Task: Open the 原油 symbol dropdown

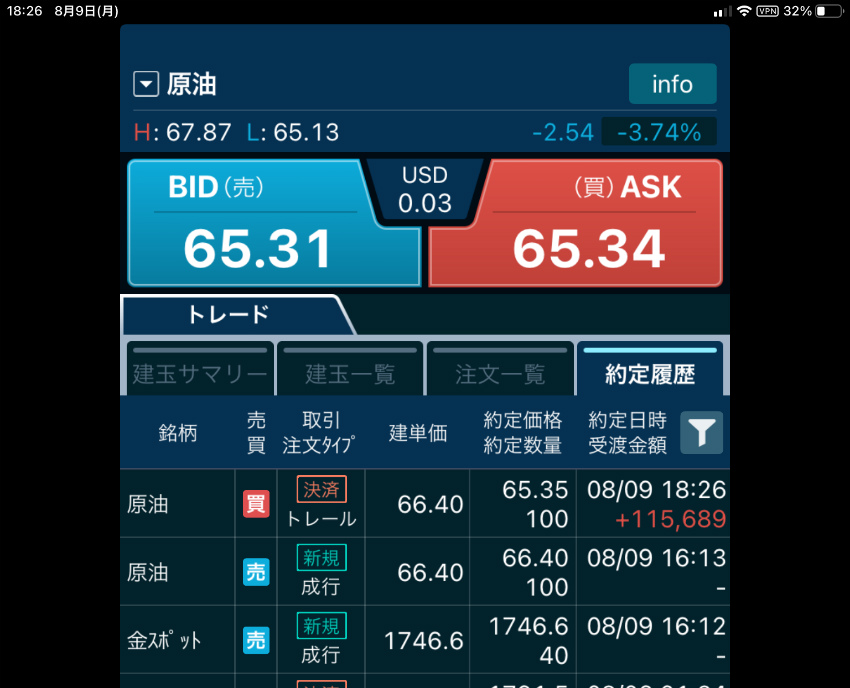Action: [146, 85]
